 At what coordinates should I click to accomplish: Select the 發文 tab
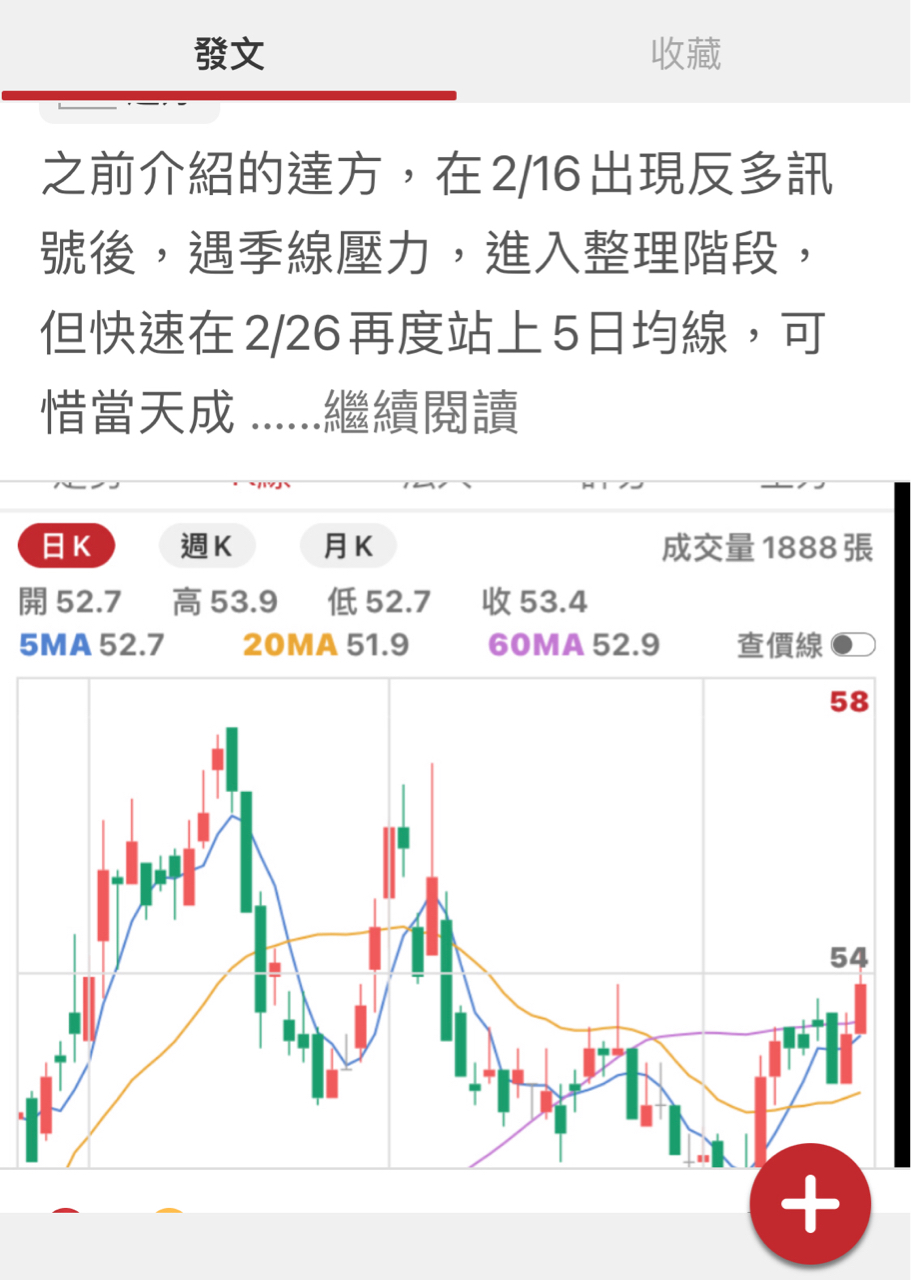(229, 53)
